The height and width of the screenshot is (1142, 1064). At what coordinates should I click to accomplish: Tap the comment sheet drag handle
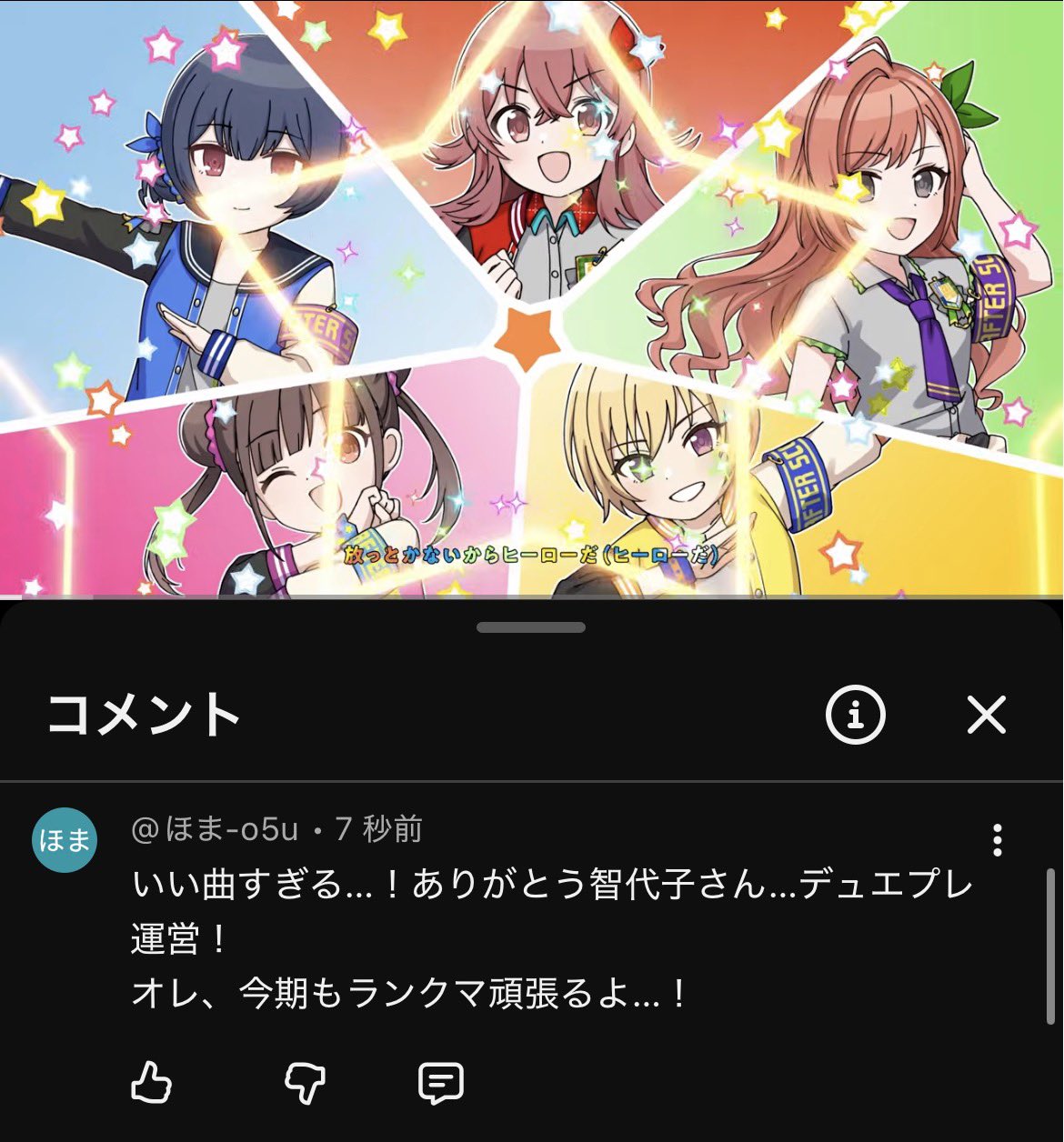tap(531, 627)
